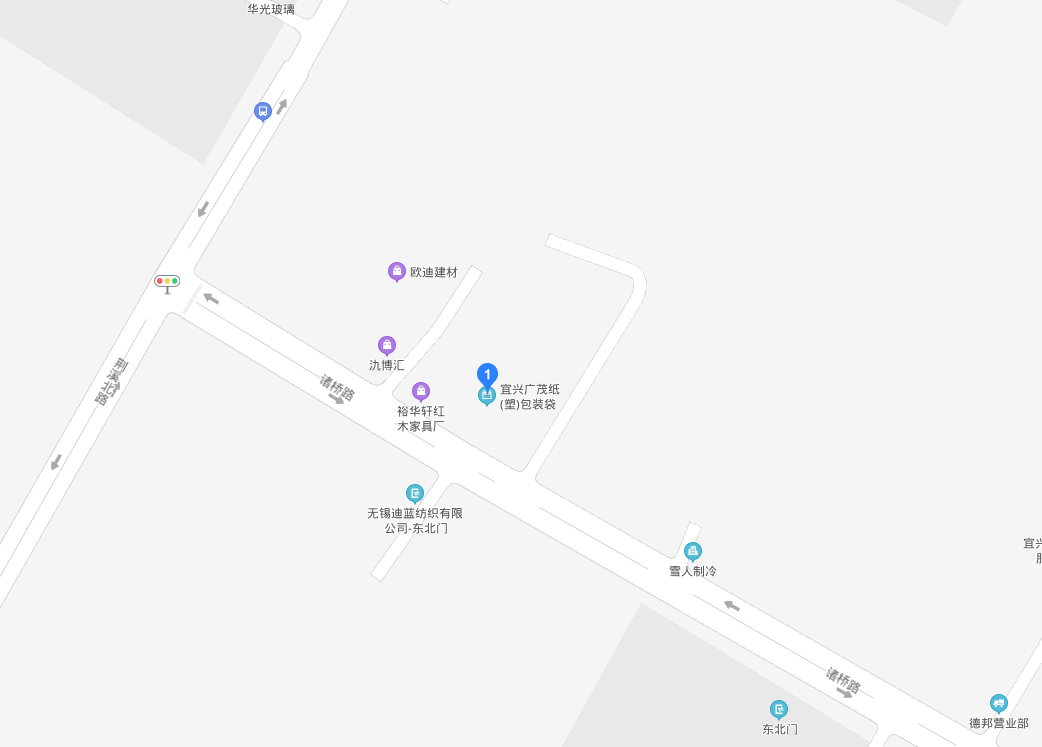Open 无锡迪蓝纺织有限公司-东北门 marker
1042x747 pixels.
pos(415,493)
